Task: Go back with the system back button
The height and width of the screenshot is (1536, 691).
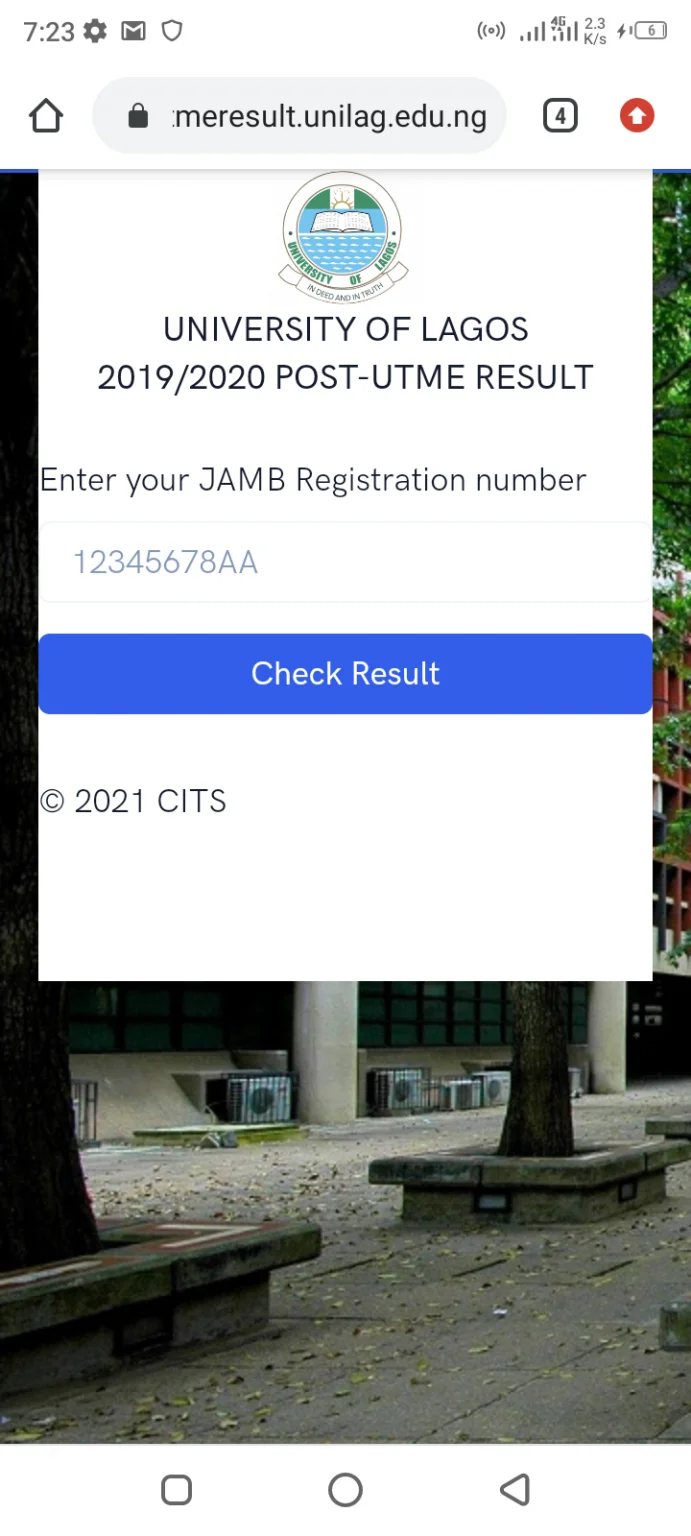Action: click(514, 1490)
